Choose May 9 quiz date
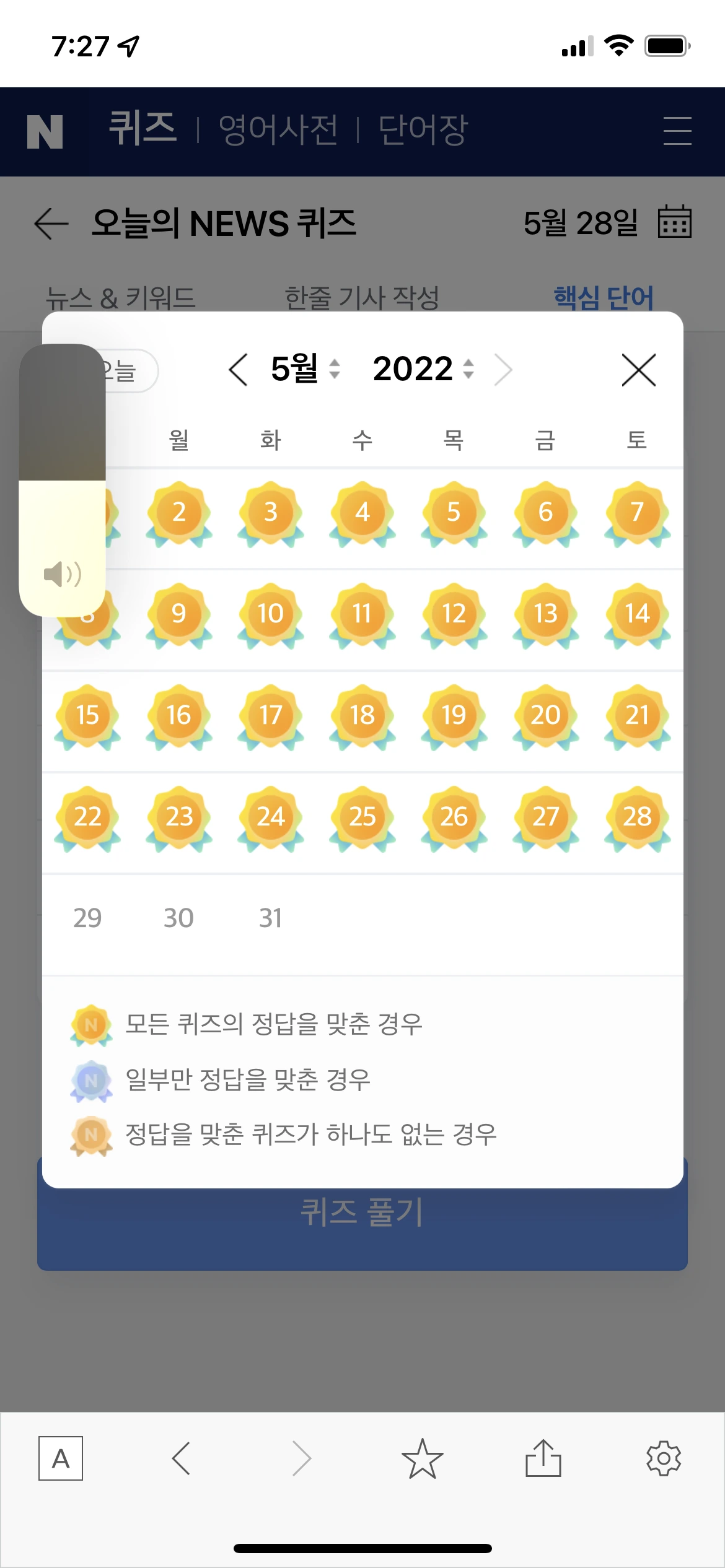The image size is (725, 1568). click(178, 614)
